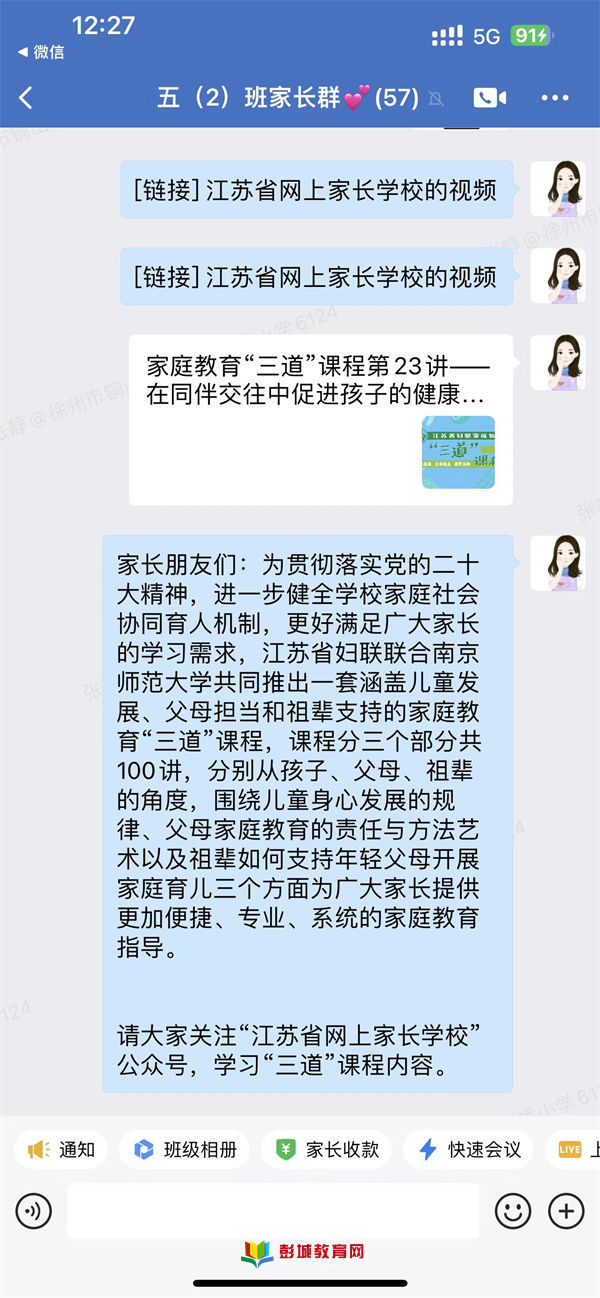This screenshot has width=600, height=1298.
Task: Focus the message text field
Action: click(272, 1211)
